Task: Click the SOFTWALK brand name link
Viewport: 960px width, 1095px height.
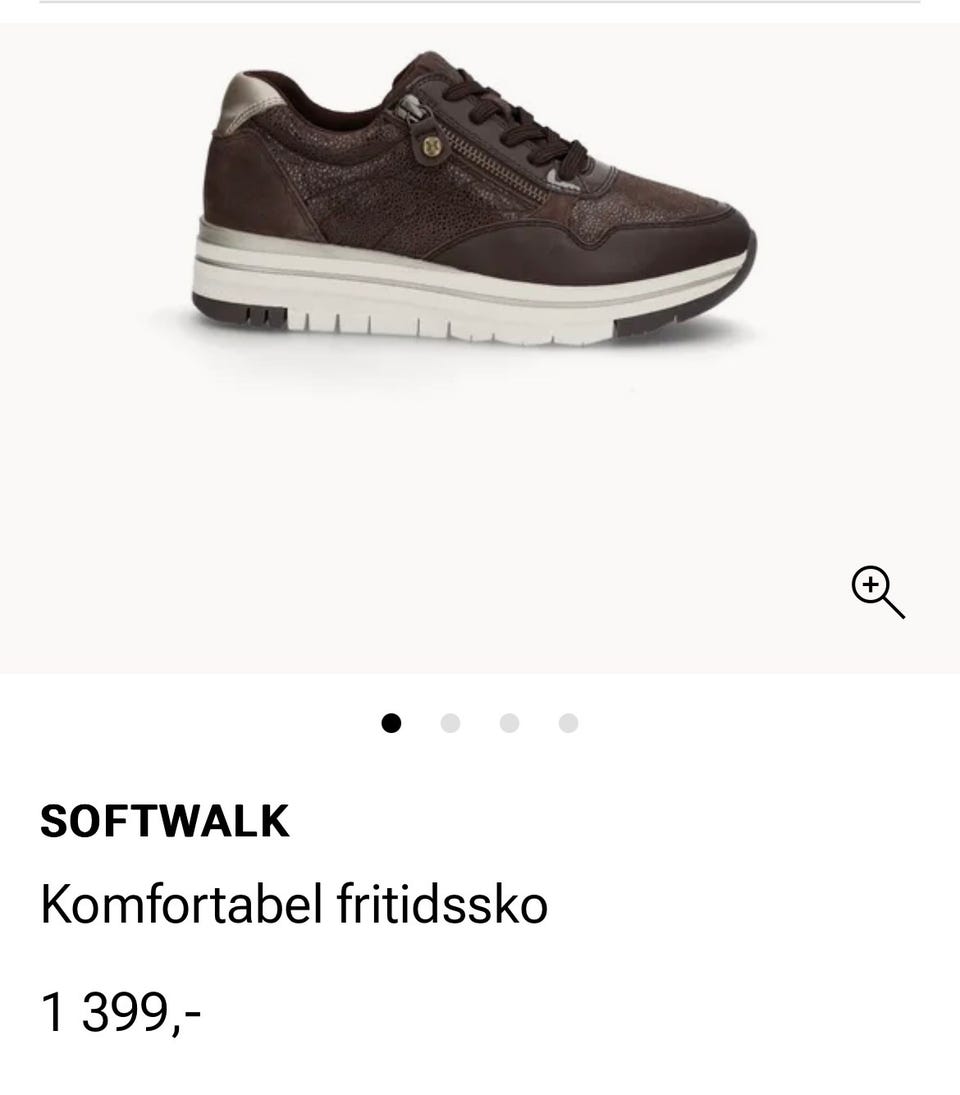Action: click(x=163, y=821)
